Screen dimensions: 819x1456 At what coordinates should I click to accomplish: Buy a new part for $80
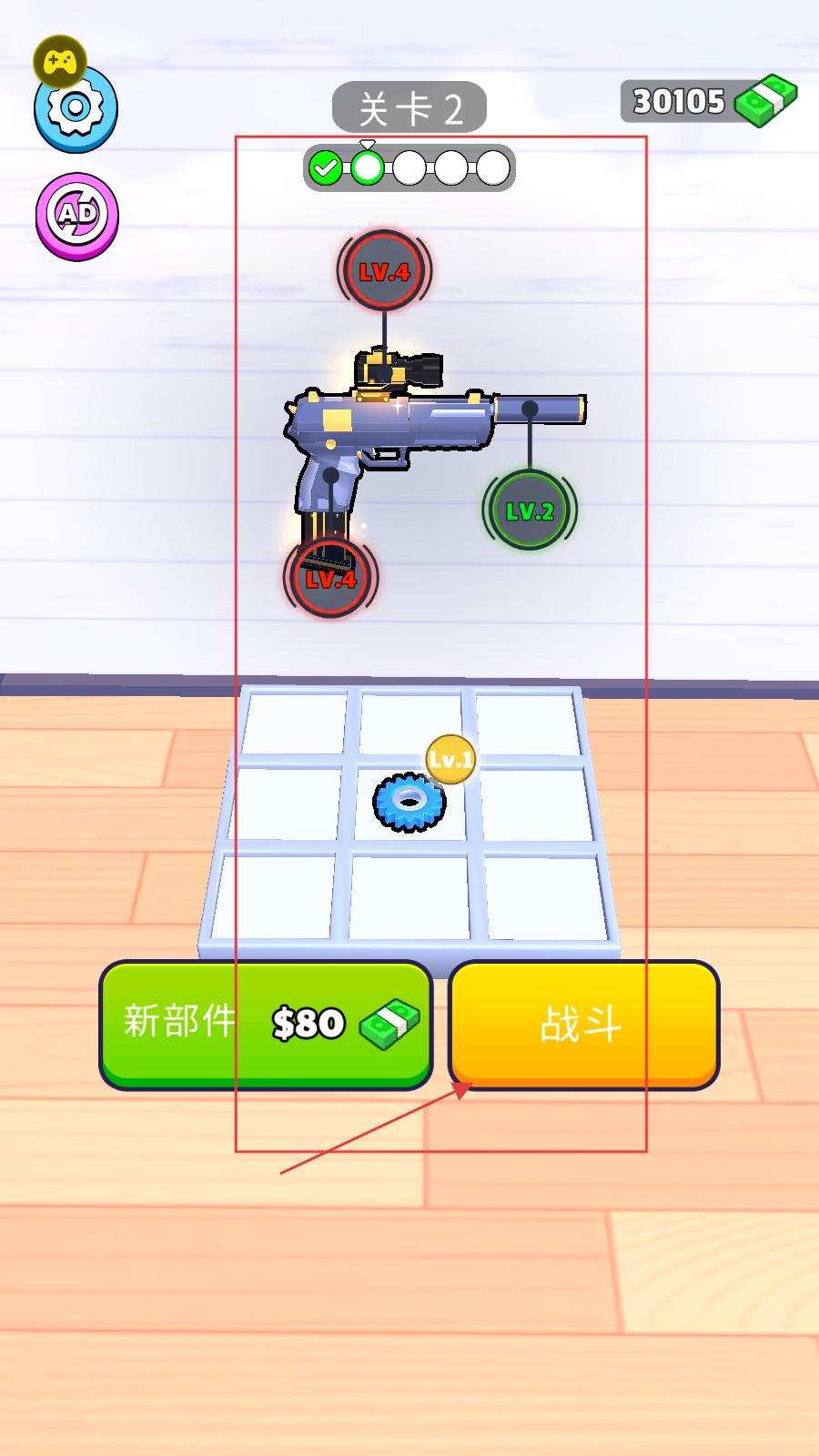(266, 1024)
